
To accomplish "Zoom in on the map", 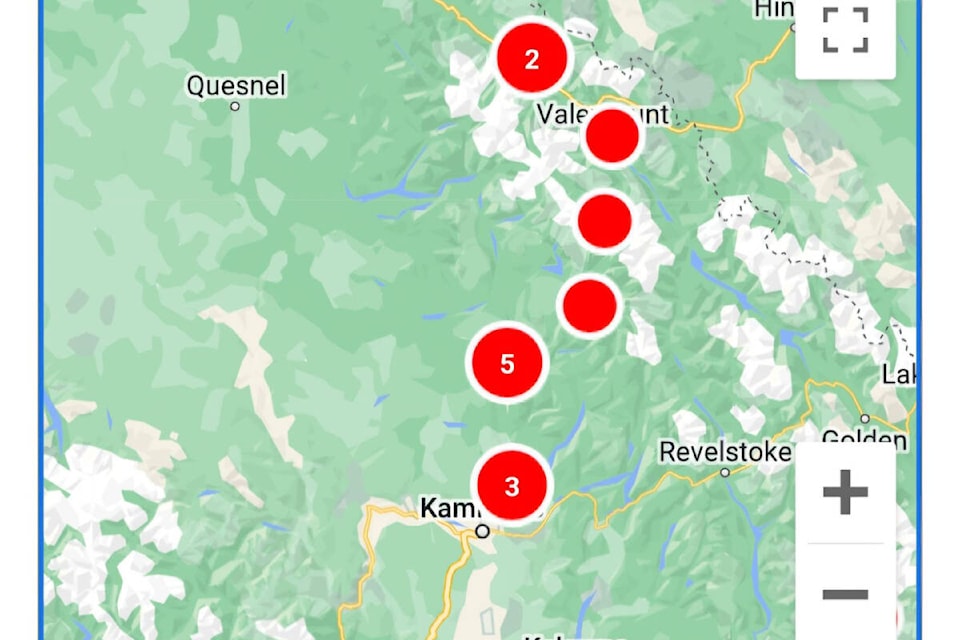I will coord(845,492).
